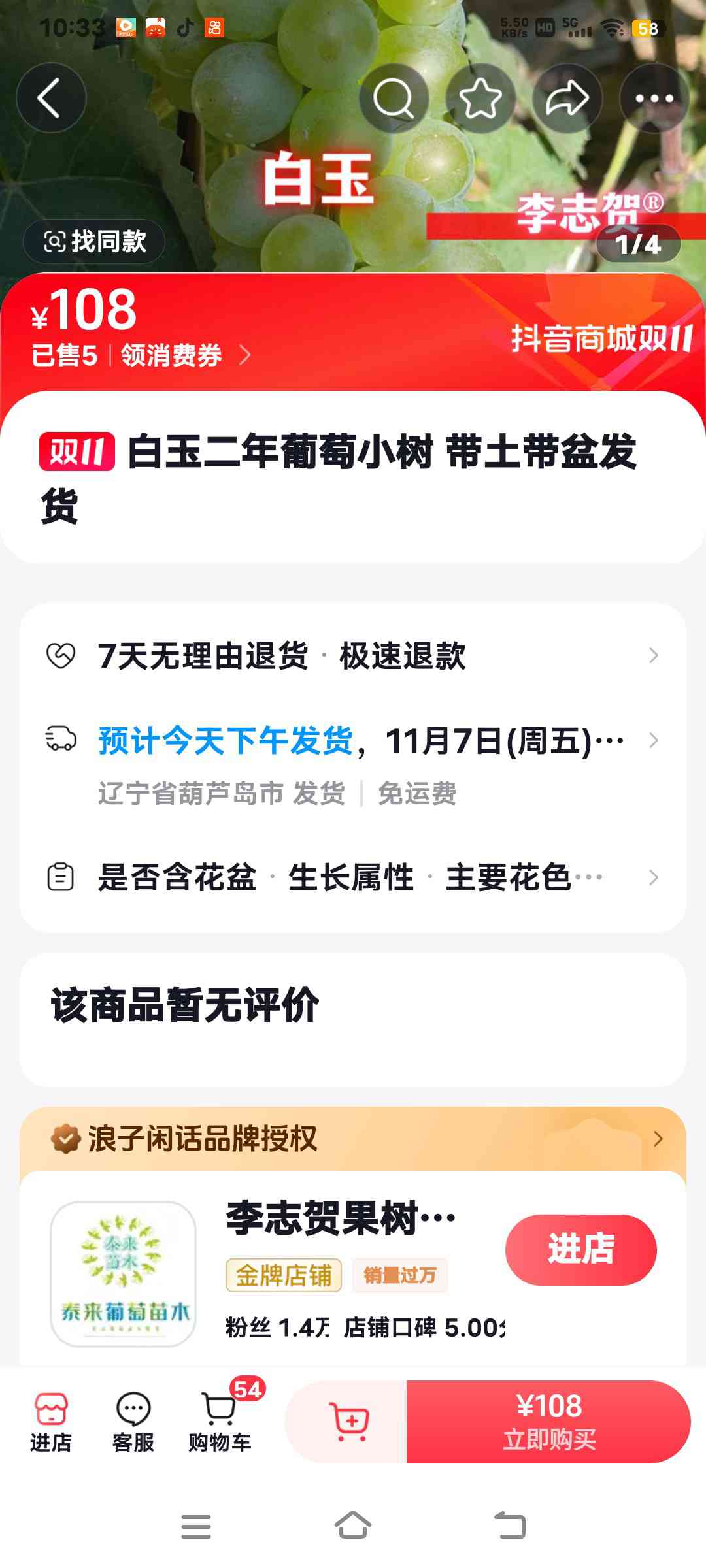The width and height of the screenshot is (706, 1568).
Task: Open 李志贺果树 store logo
Action: [124, 1273]
